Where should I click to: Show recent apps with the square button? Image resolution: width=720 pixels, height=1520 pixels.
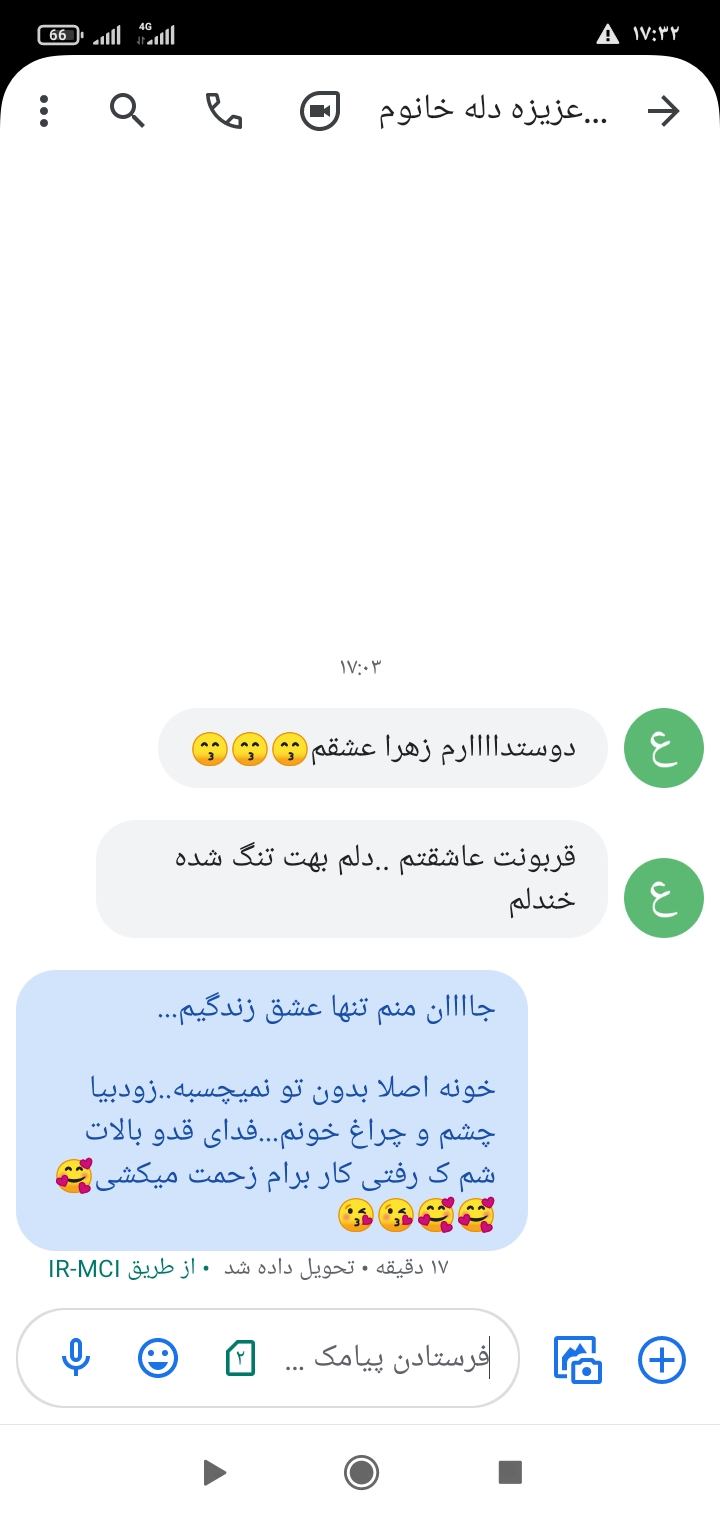click(510, 1472)
